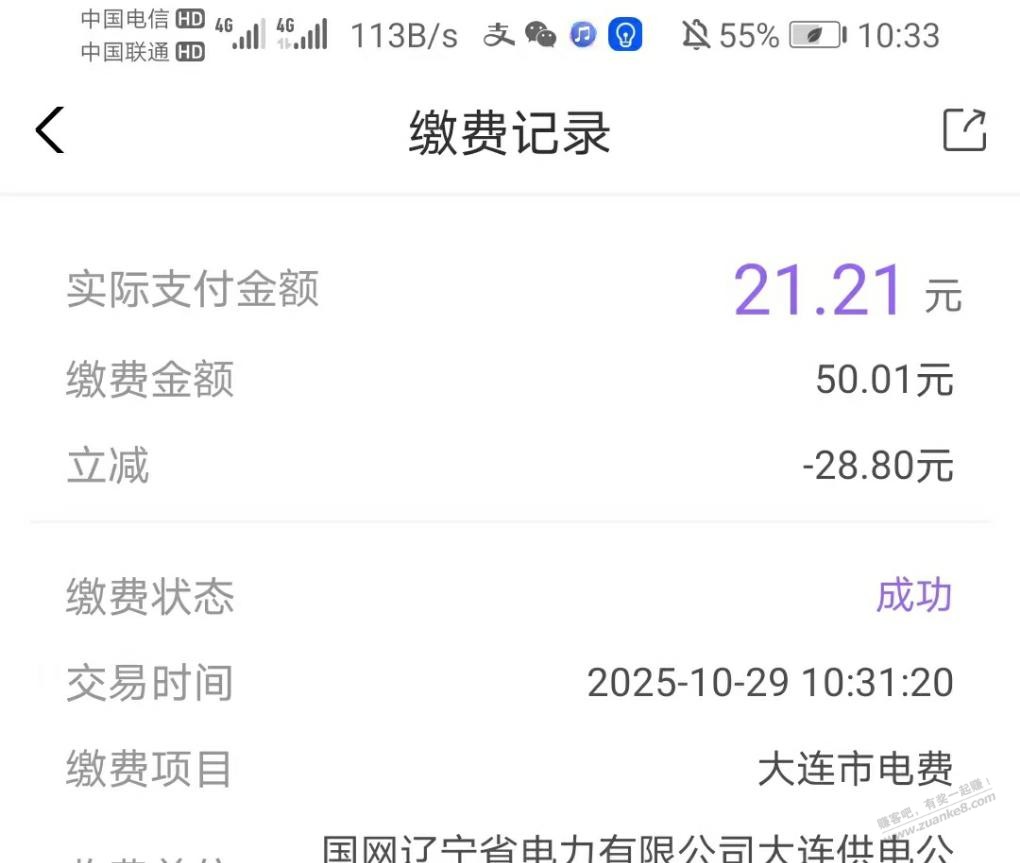The image size is (1020, 863).
Task: Share this payment record
Action: 964,130
